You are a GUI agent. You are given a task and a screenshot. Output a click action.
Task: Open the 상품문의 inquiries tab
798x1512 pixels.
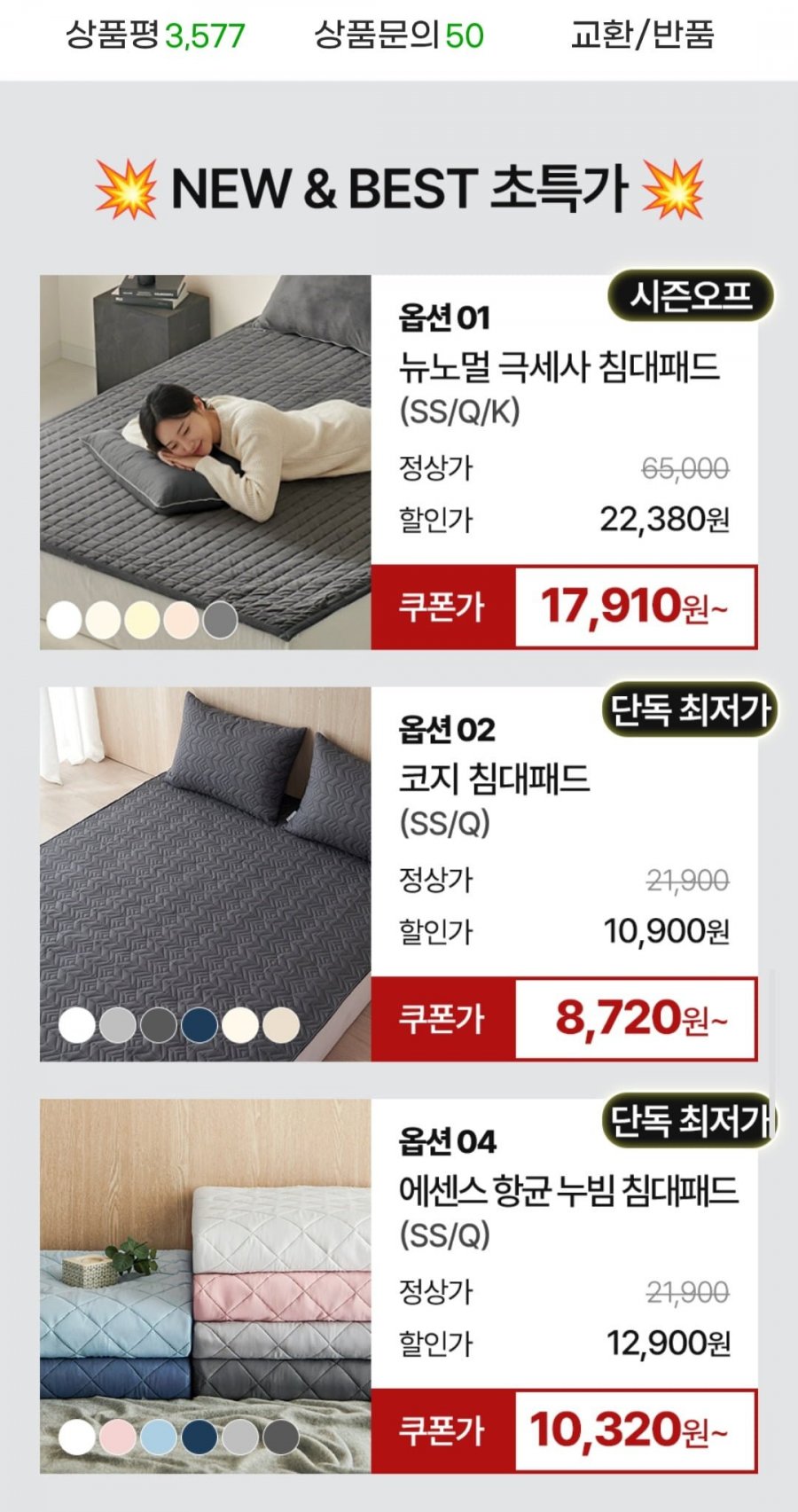coord(398,35)
